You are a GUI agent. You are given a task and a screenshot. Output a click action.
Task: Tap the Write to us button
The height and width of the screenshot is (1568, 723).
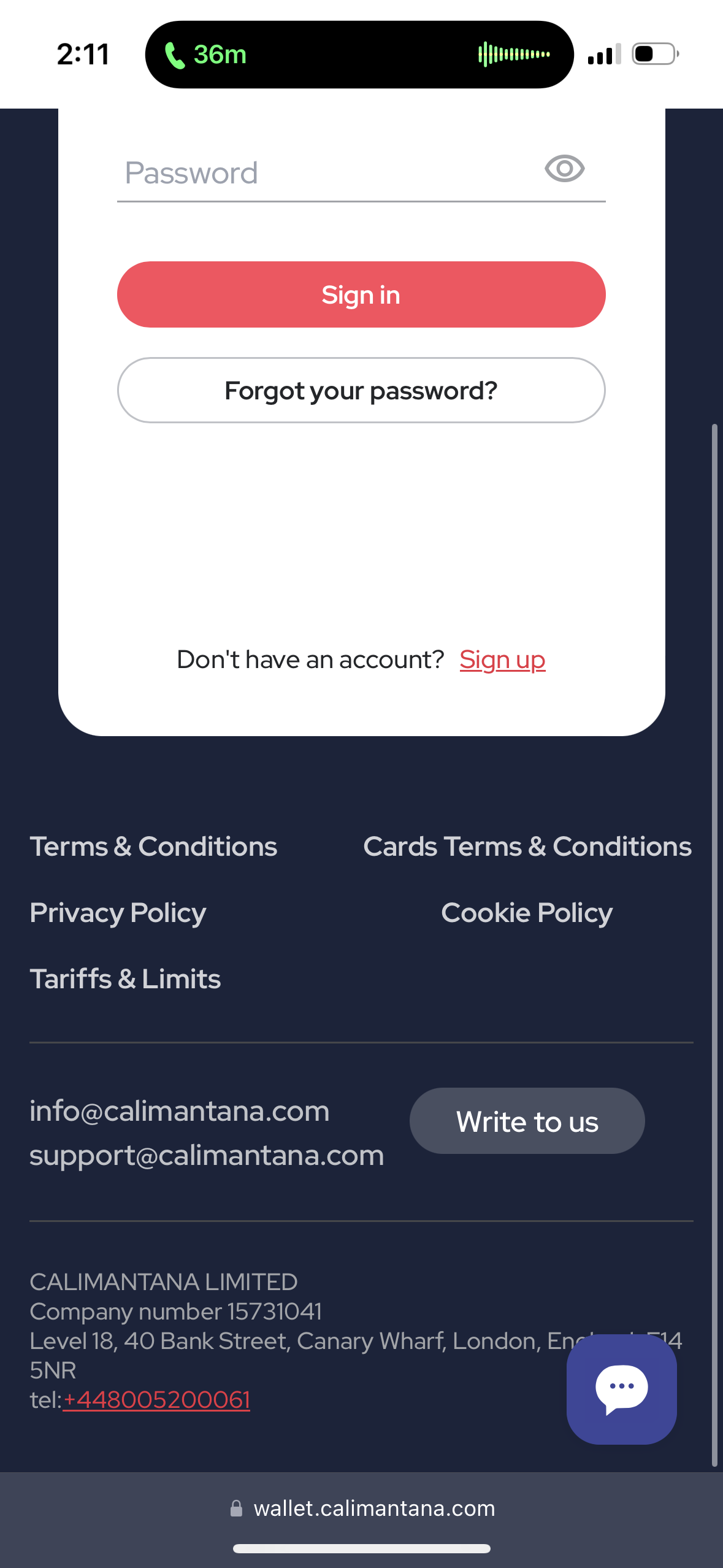pyautogui.click(x=527, y=1121)
